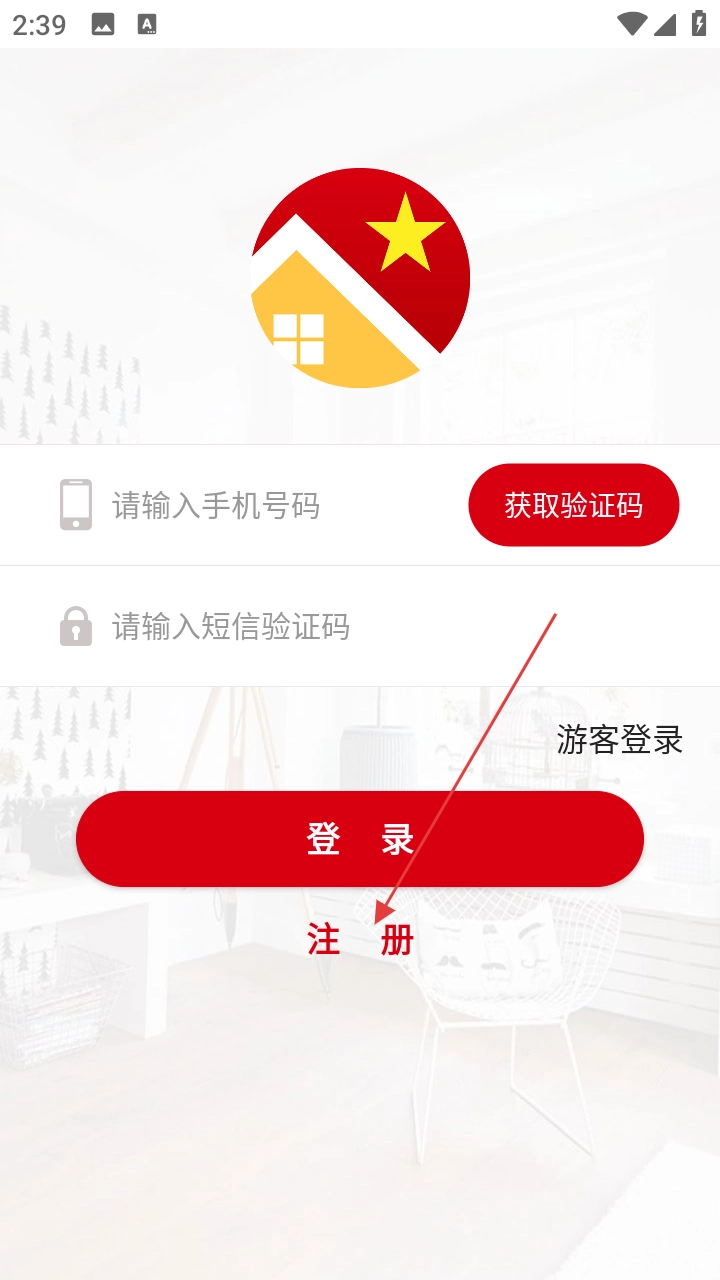This screenshot has height=1280, width=720.
Task: Get SMS code via 获取验证码 button
Action: coord(574,506)
